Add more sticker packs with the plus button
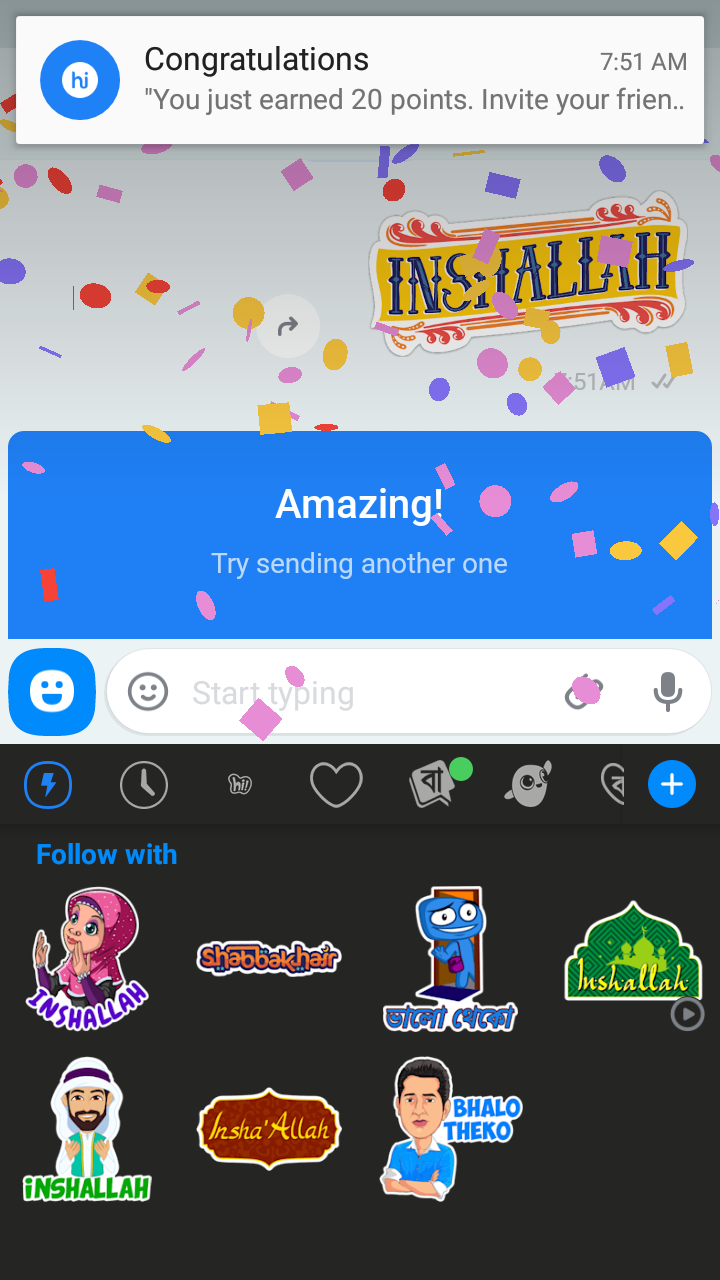 click(672, 784)
